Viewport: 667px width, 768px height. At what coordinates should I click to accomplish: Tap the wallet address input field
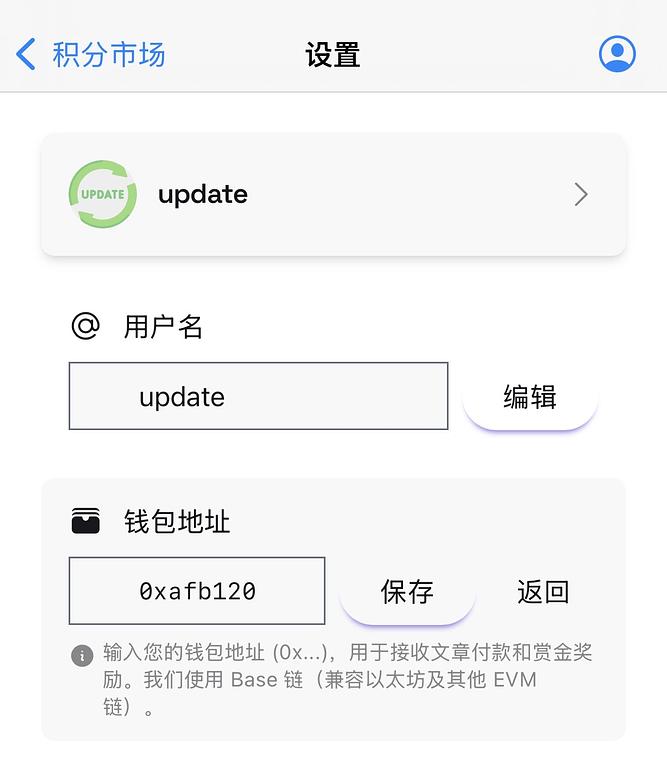(x=197, y=591)
